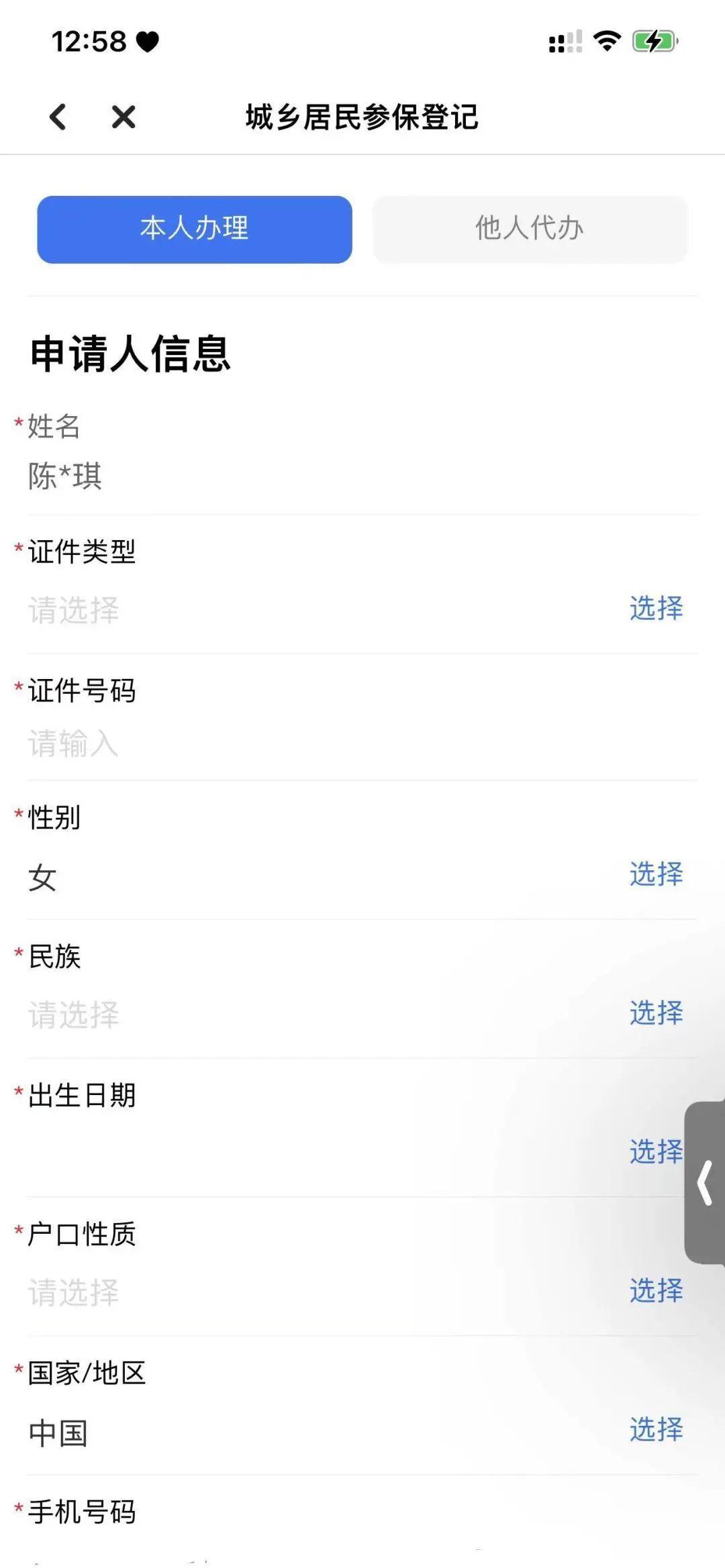Change the 国家/地区 from 中国
This screenshot has width=725, height=1568.
(656, 1429)
